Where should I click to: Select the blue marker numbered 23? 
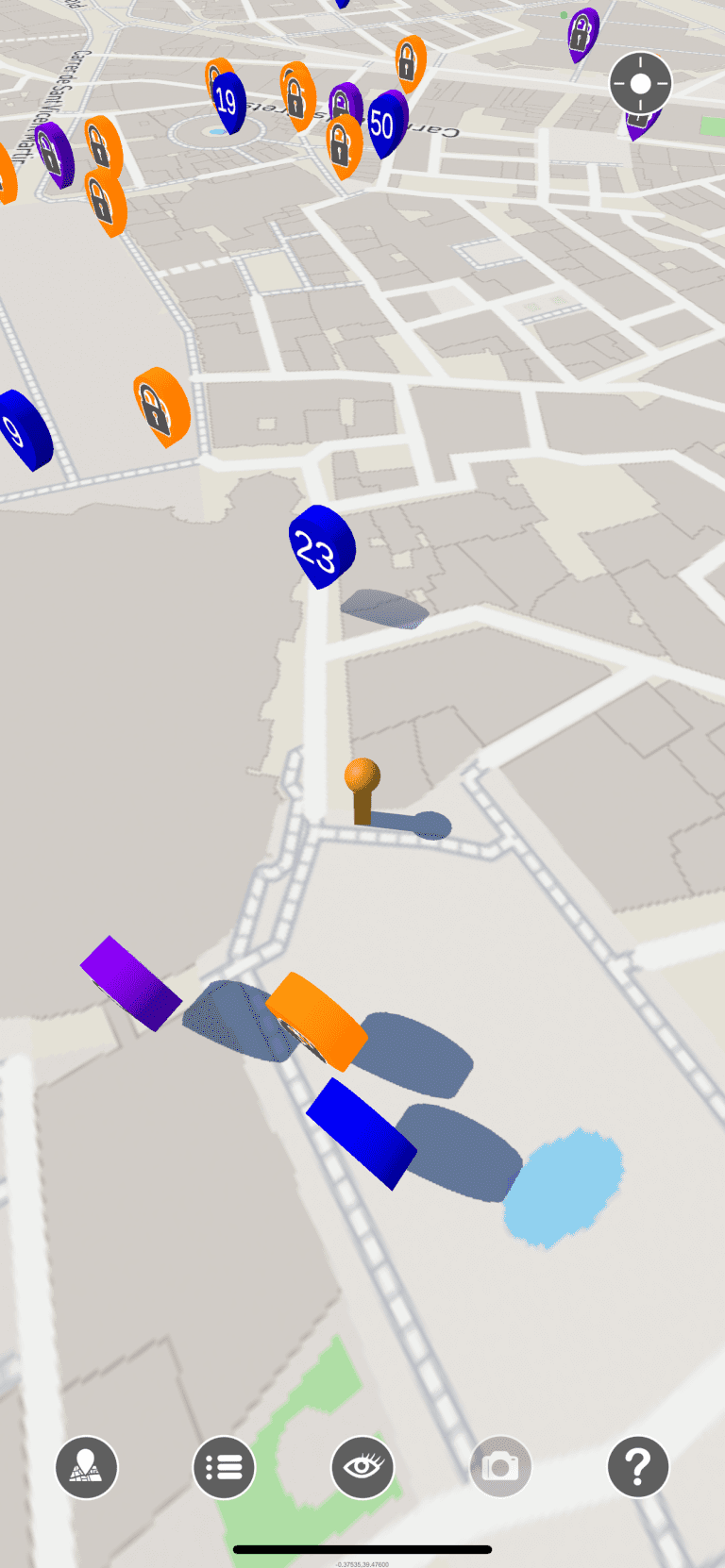pyautogui.click(x=321, y=547)
